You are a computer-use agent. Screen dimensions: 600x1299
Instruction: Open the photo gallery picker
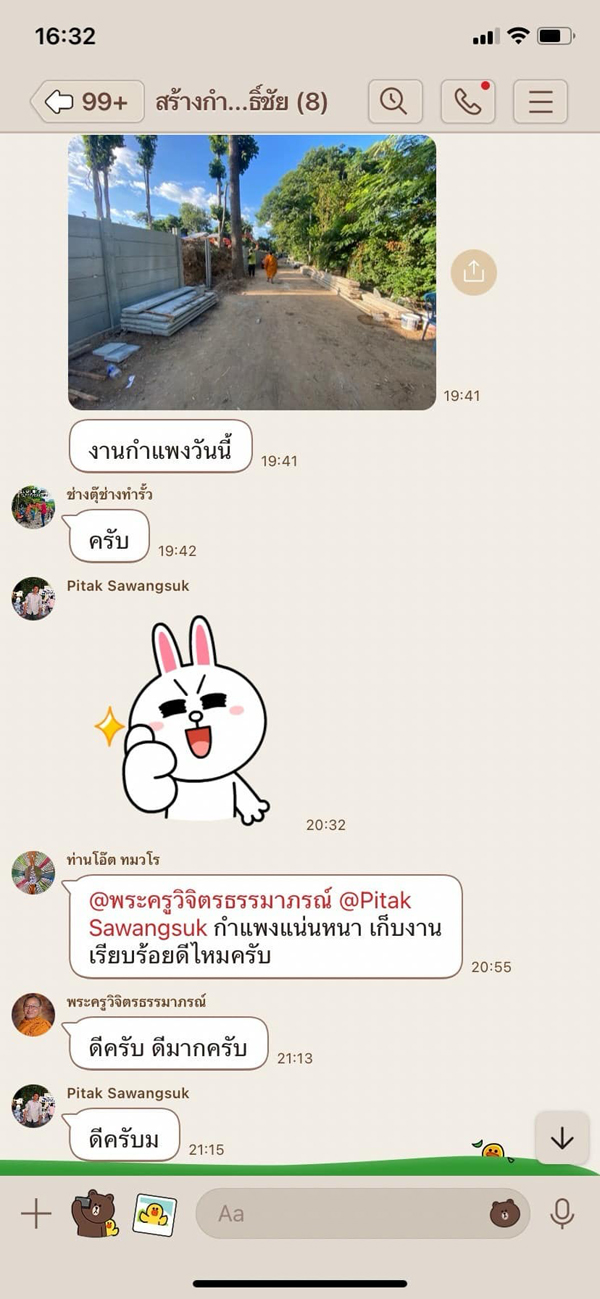point(155,1214)
